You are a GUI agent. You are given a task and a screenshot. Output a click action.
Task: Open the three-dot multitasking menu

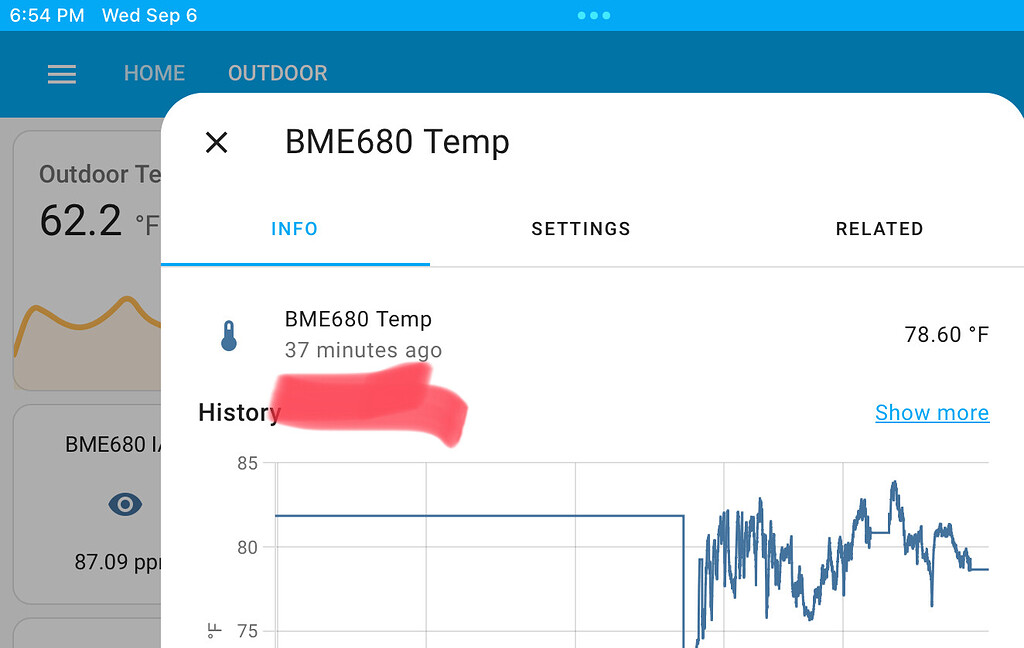click(594, 16)
